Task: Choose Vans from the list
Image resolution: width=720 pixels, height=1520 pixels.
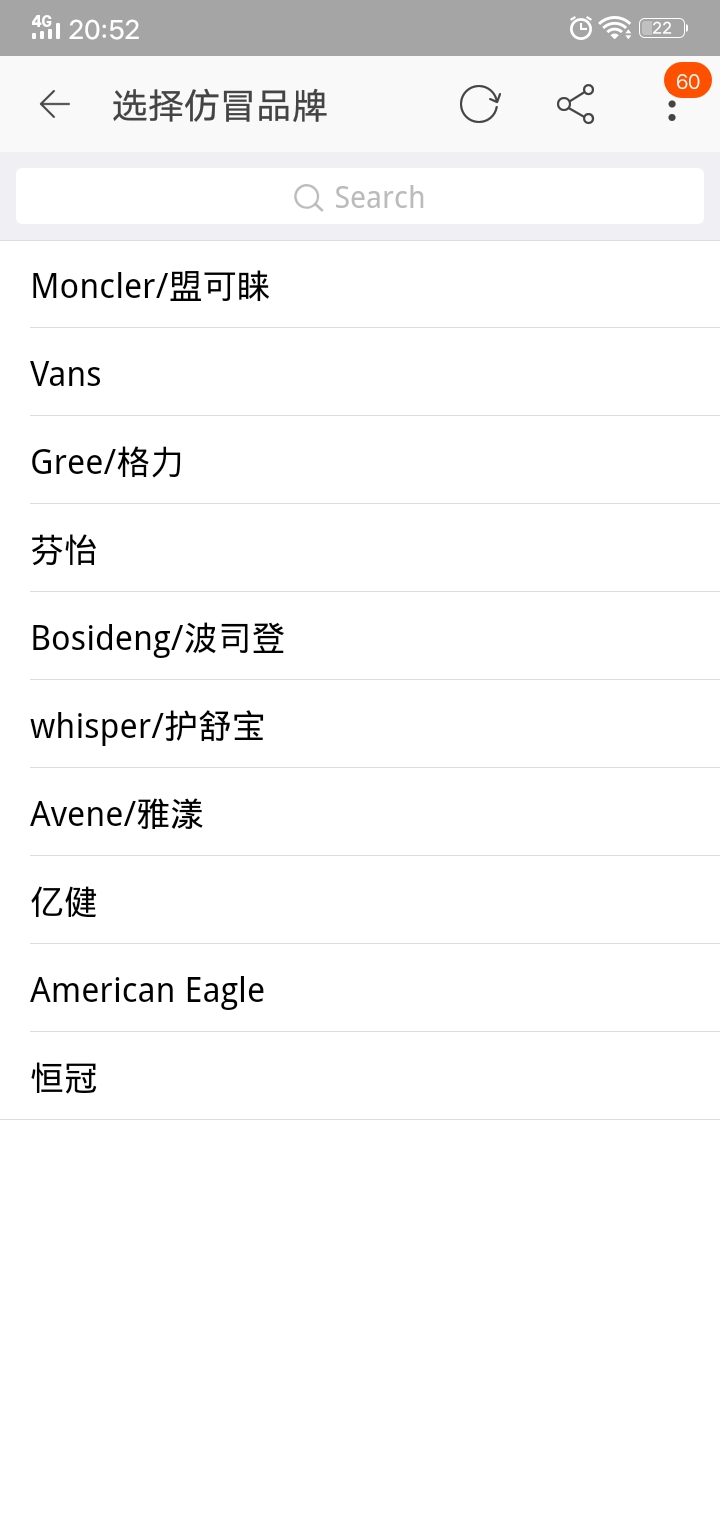Action: [x=360, y=372]
